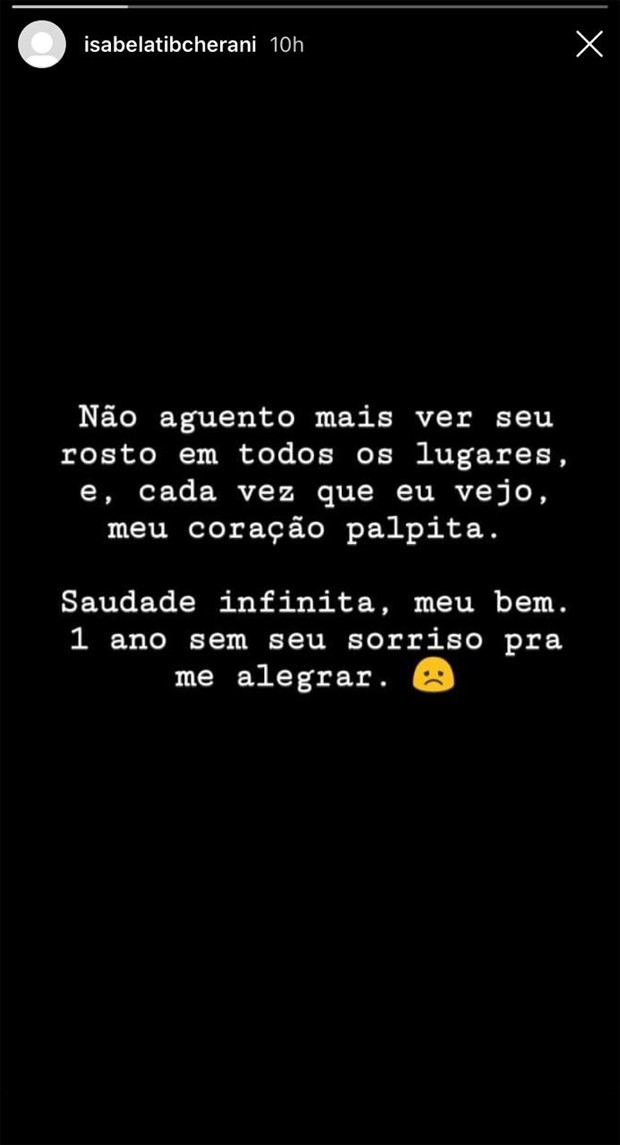Open the isabelatibcherani username link
Image resolution: width=620 pixels, height=1145 pixels.
coord(172,45)
